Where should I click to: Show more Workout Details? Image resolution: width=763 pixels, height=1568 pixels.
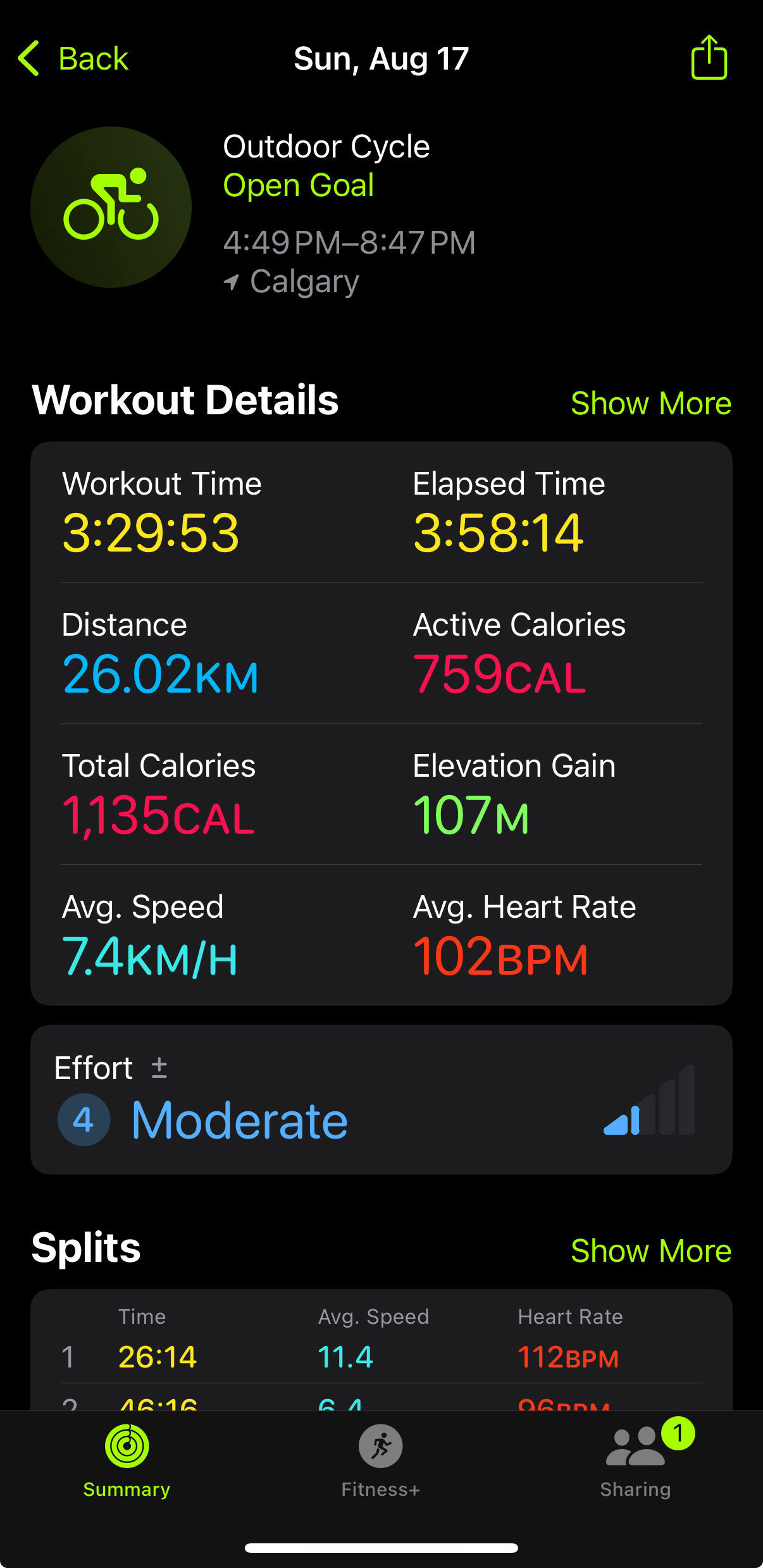coord(651,404)
